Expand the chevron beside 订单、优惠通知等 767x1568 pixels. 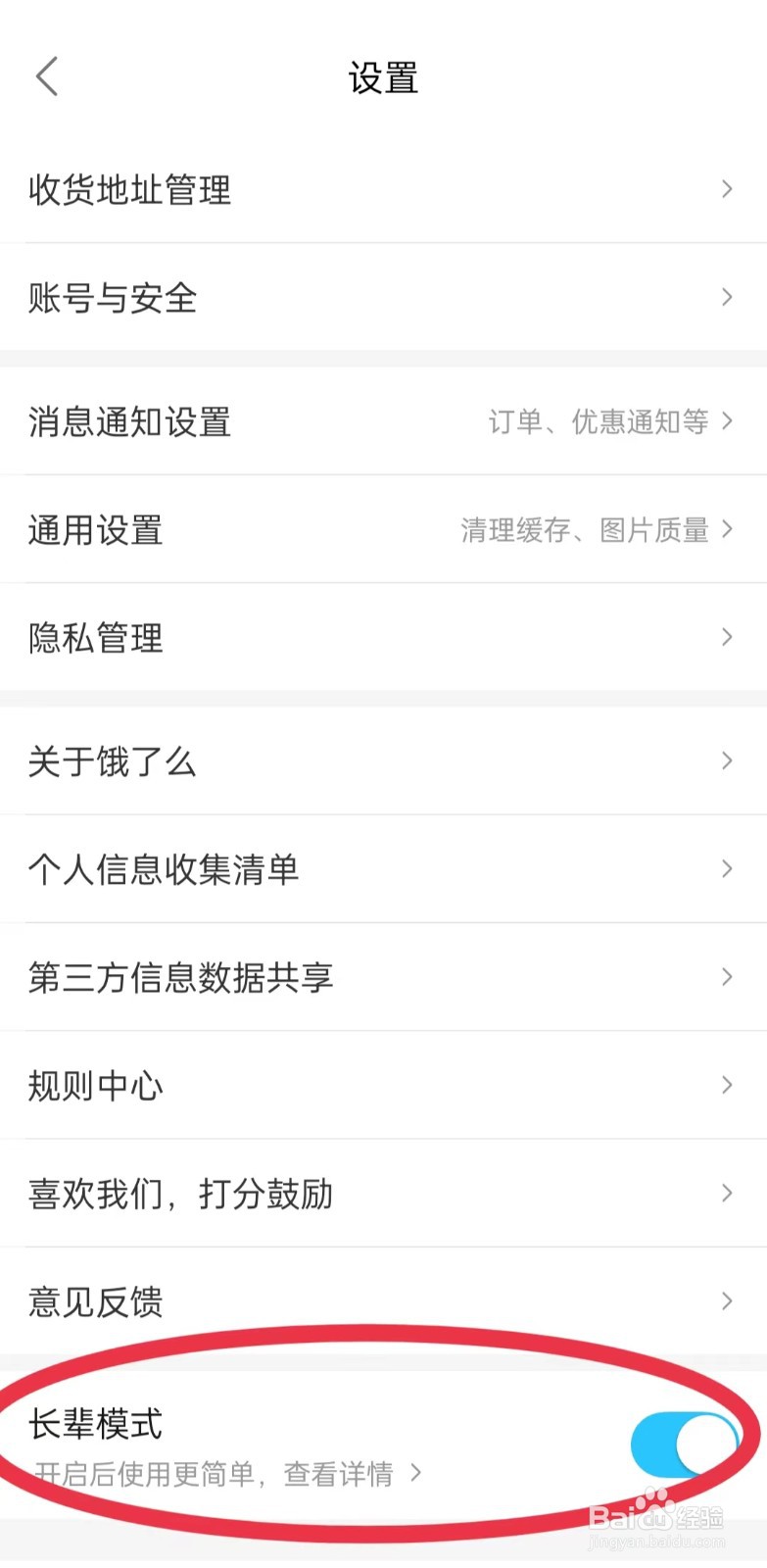726,420
